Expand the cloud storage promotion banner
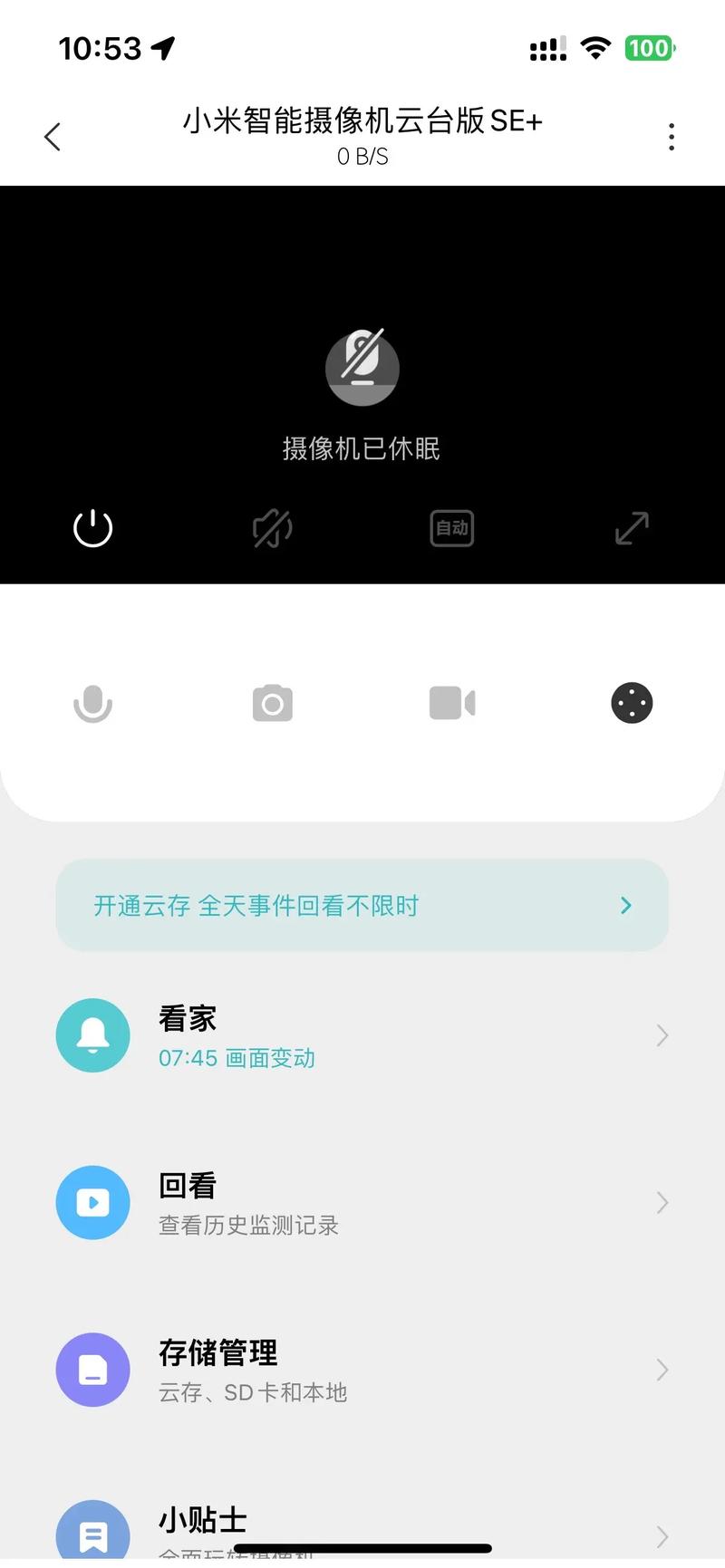Viewport: 725px width, 1568px height. point(623,905)
